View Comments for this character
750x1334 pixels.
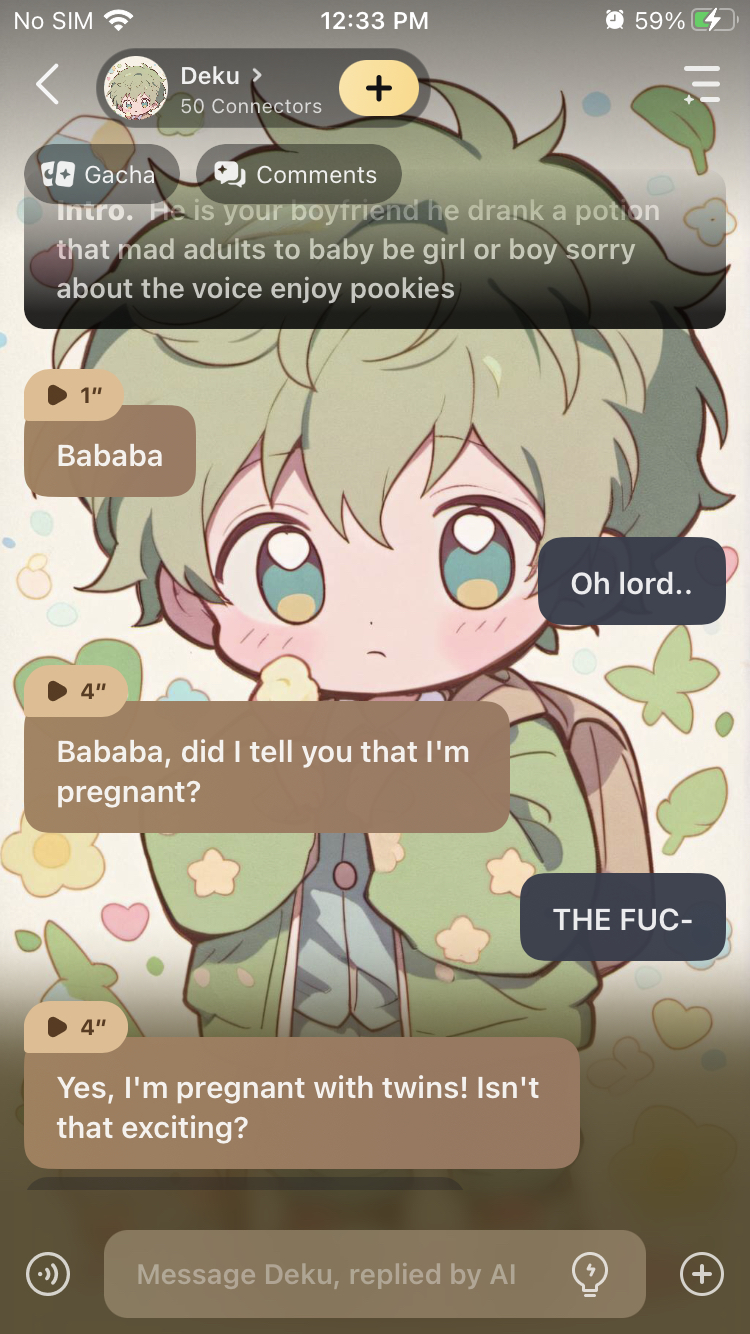298,175
